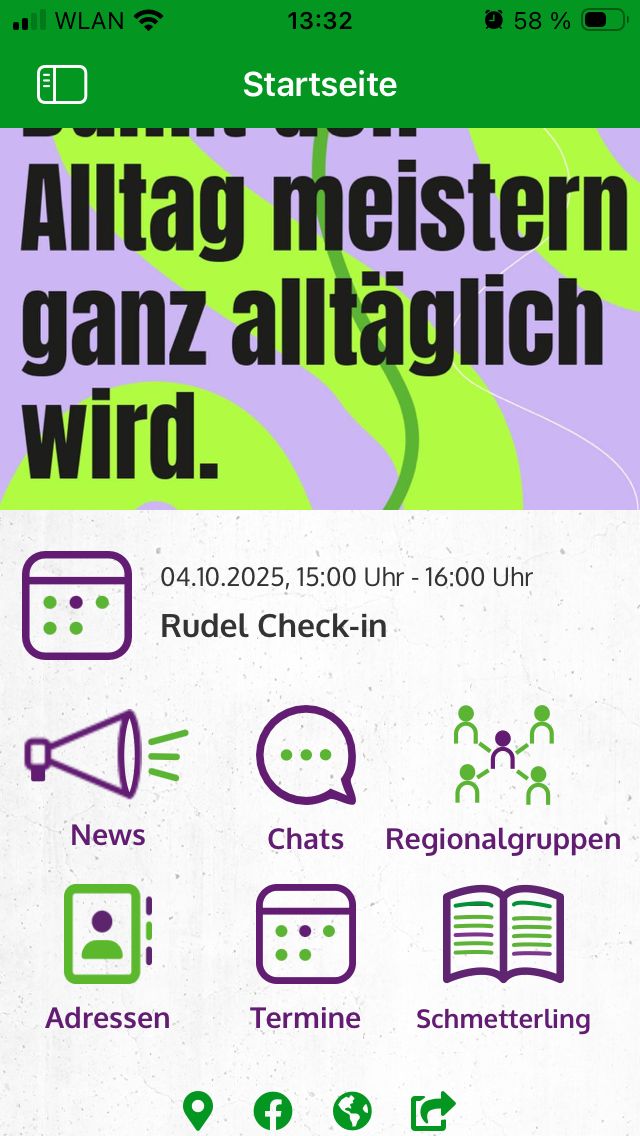The image size is (640, 1136).
Task: Open the side menu drawer
Action: [x=62, y=84]
